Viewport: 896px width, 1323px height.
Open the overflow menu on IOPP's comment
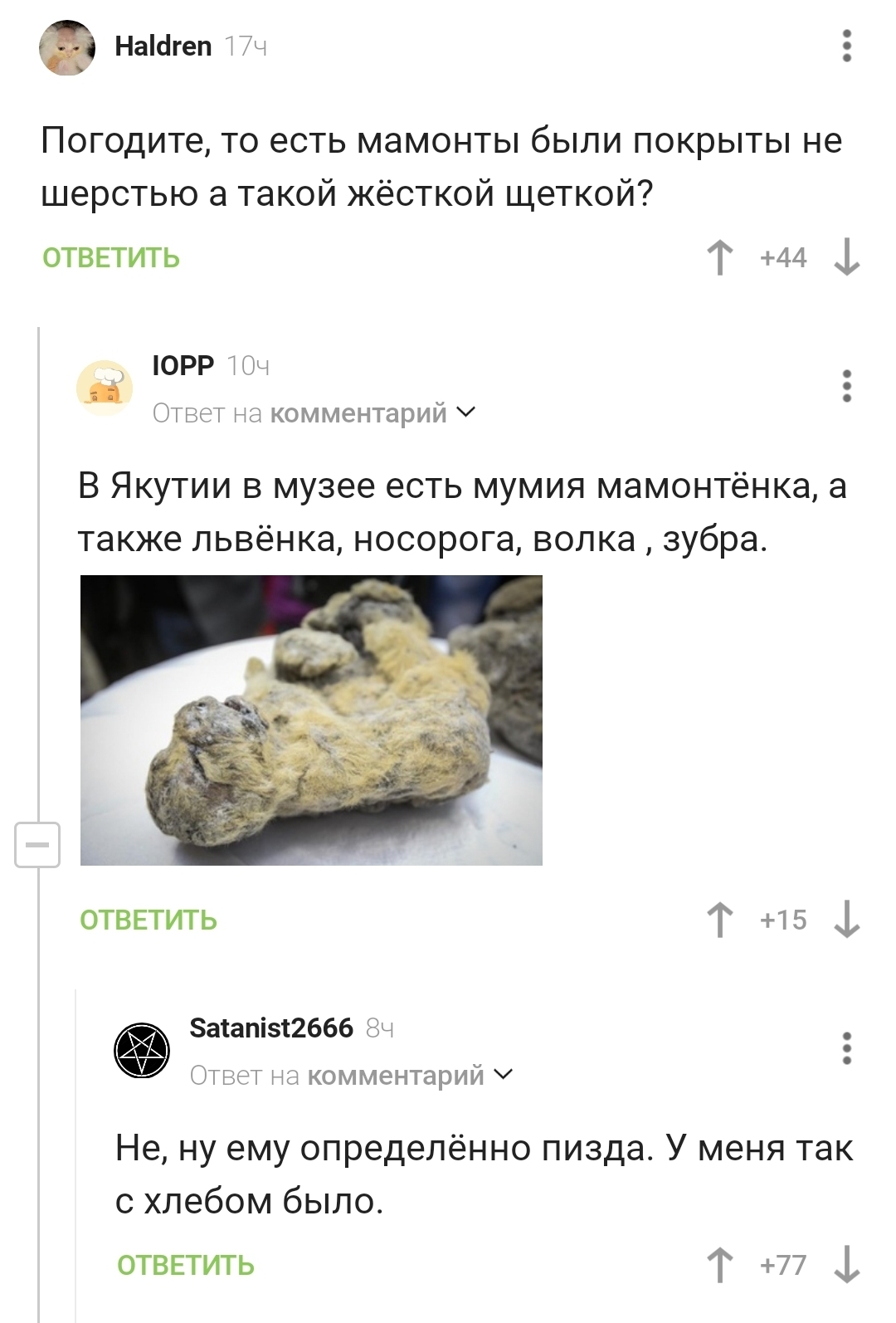[846, 387]
